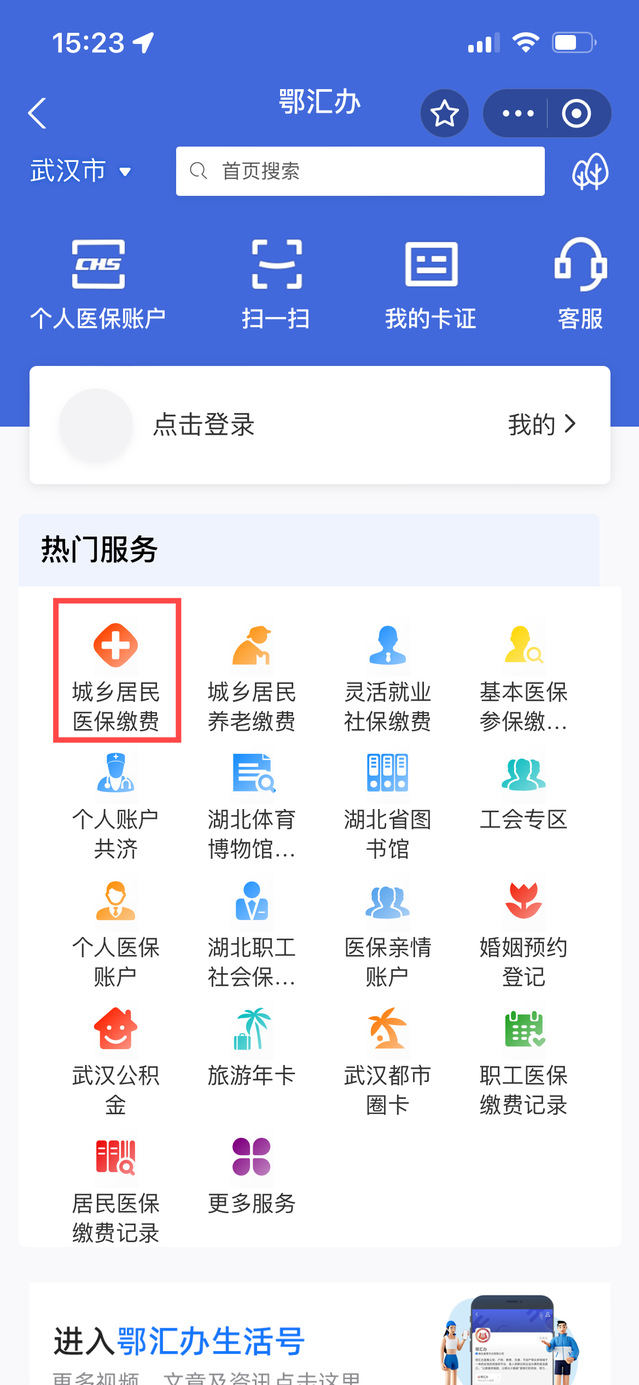Close the mini program via circle button
Viewport: 639px width, 1385px height.
(x=577, y=114)
